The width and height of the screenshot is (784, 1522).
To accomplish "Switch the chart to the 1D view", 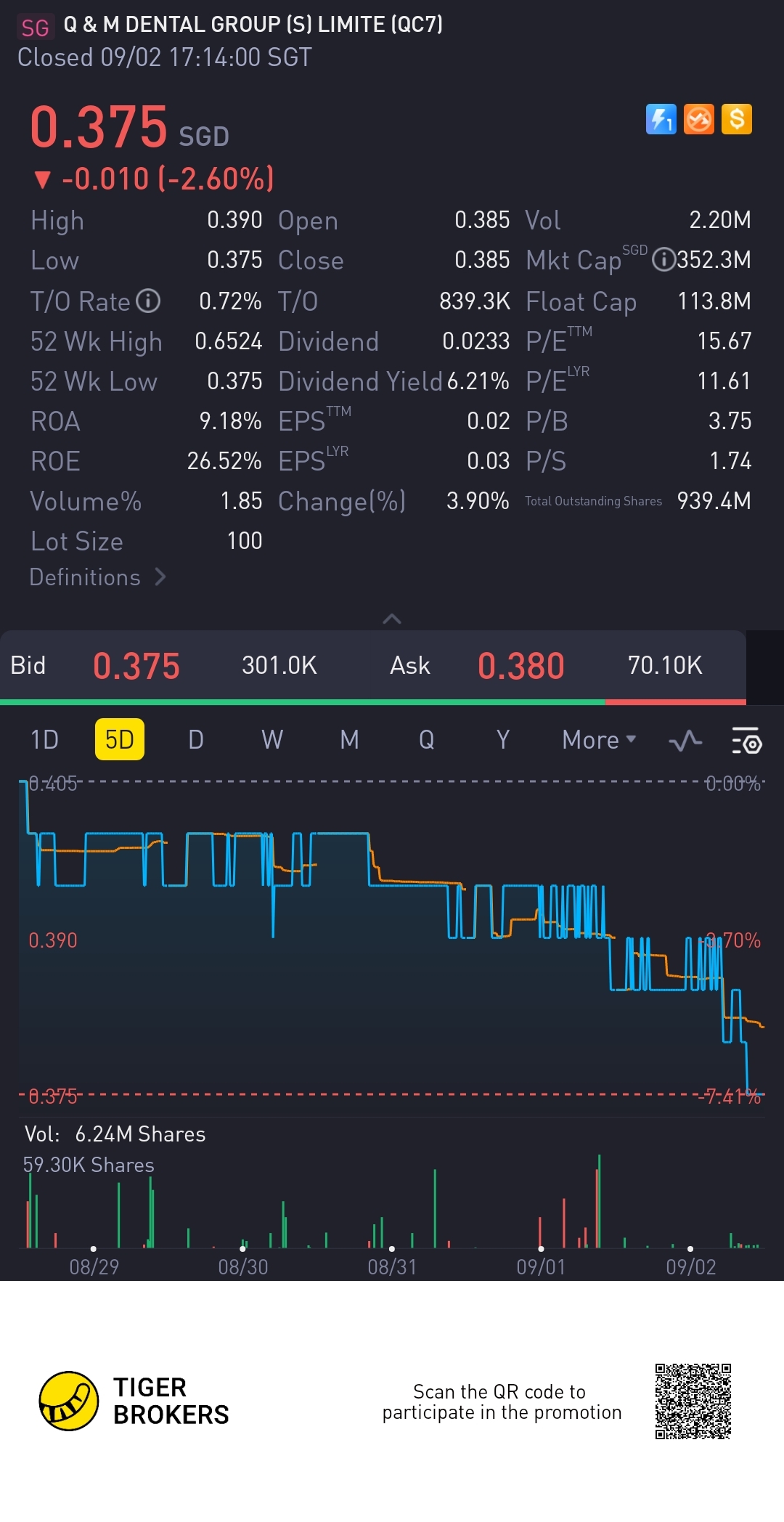I will [44, 740].
